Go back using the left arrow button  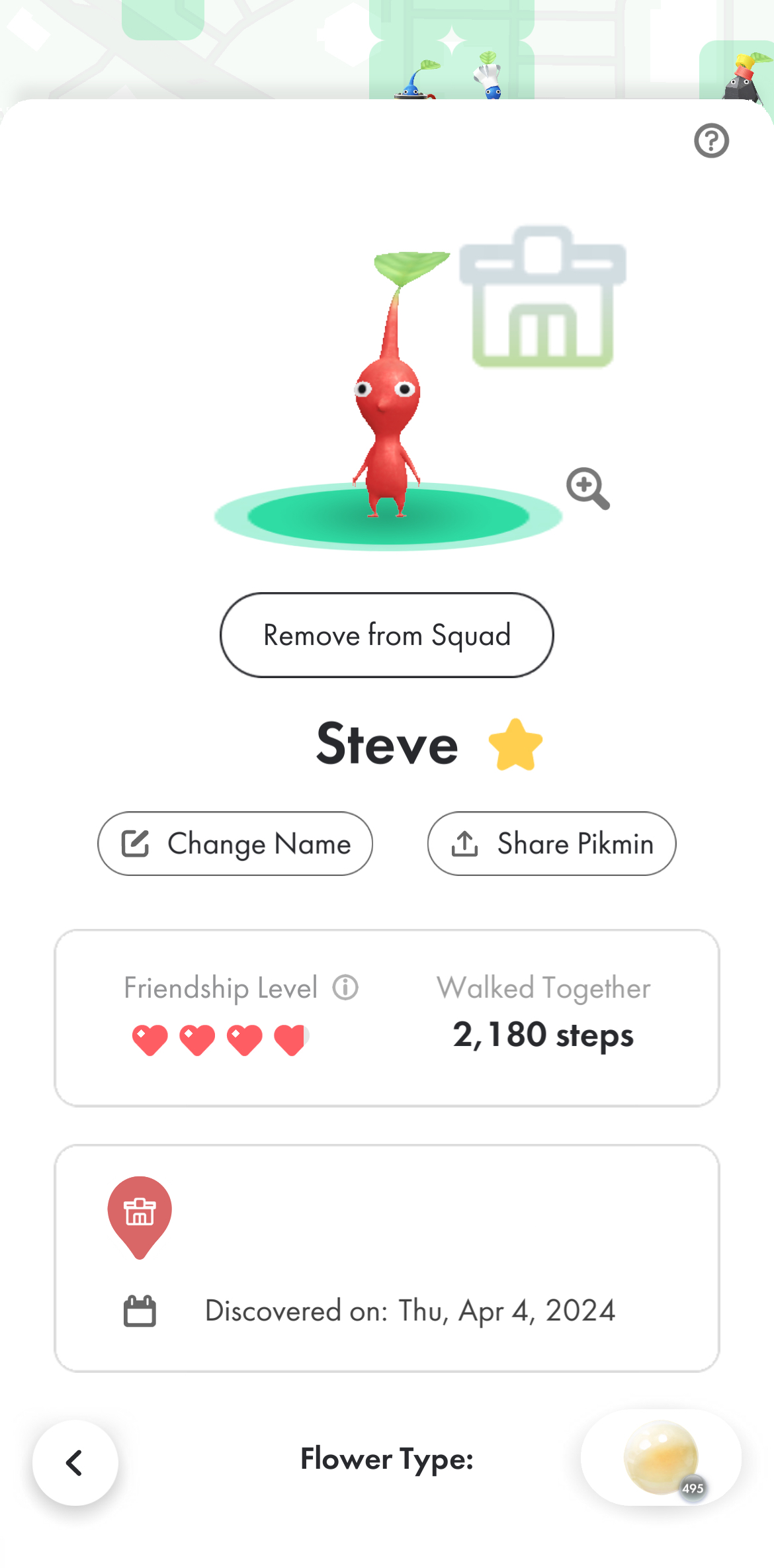coord(75,1462)
